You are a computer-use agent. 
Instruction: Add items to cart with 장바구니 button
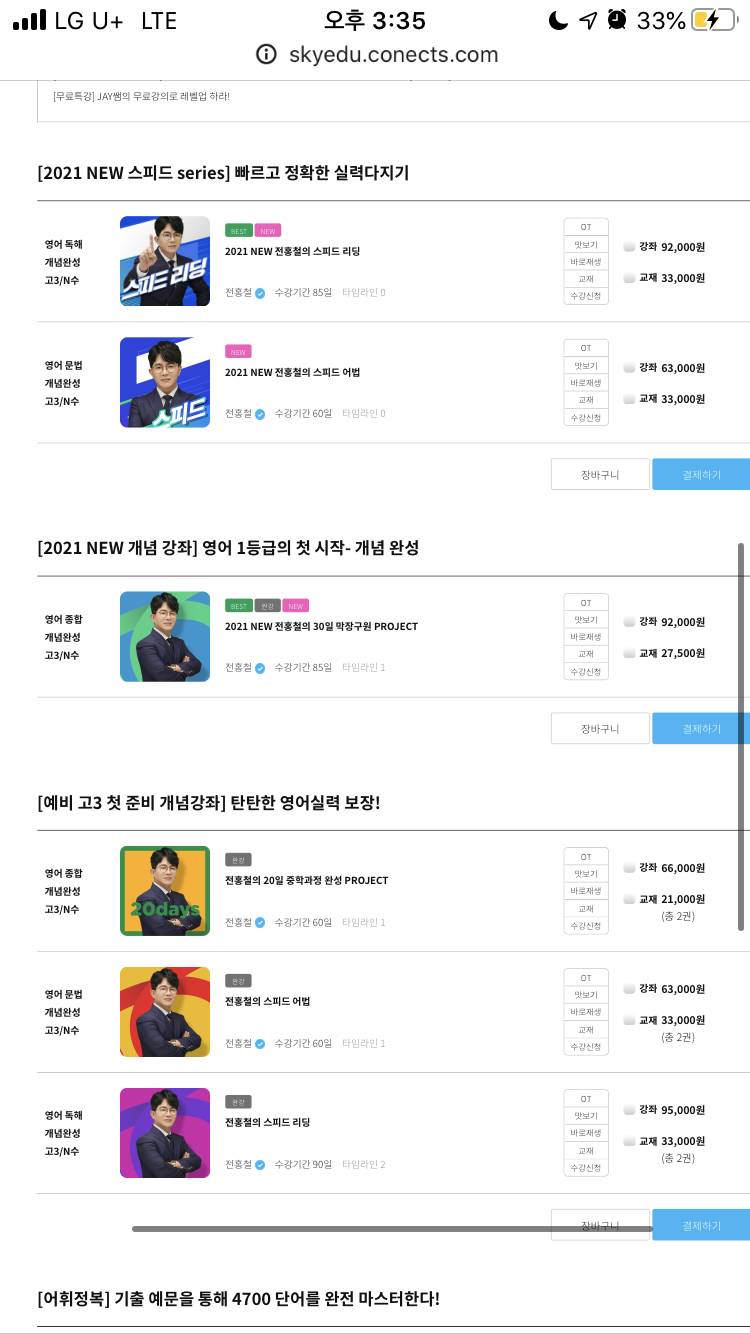pyautogui.click(x=599, y=475)
